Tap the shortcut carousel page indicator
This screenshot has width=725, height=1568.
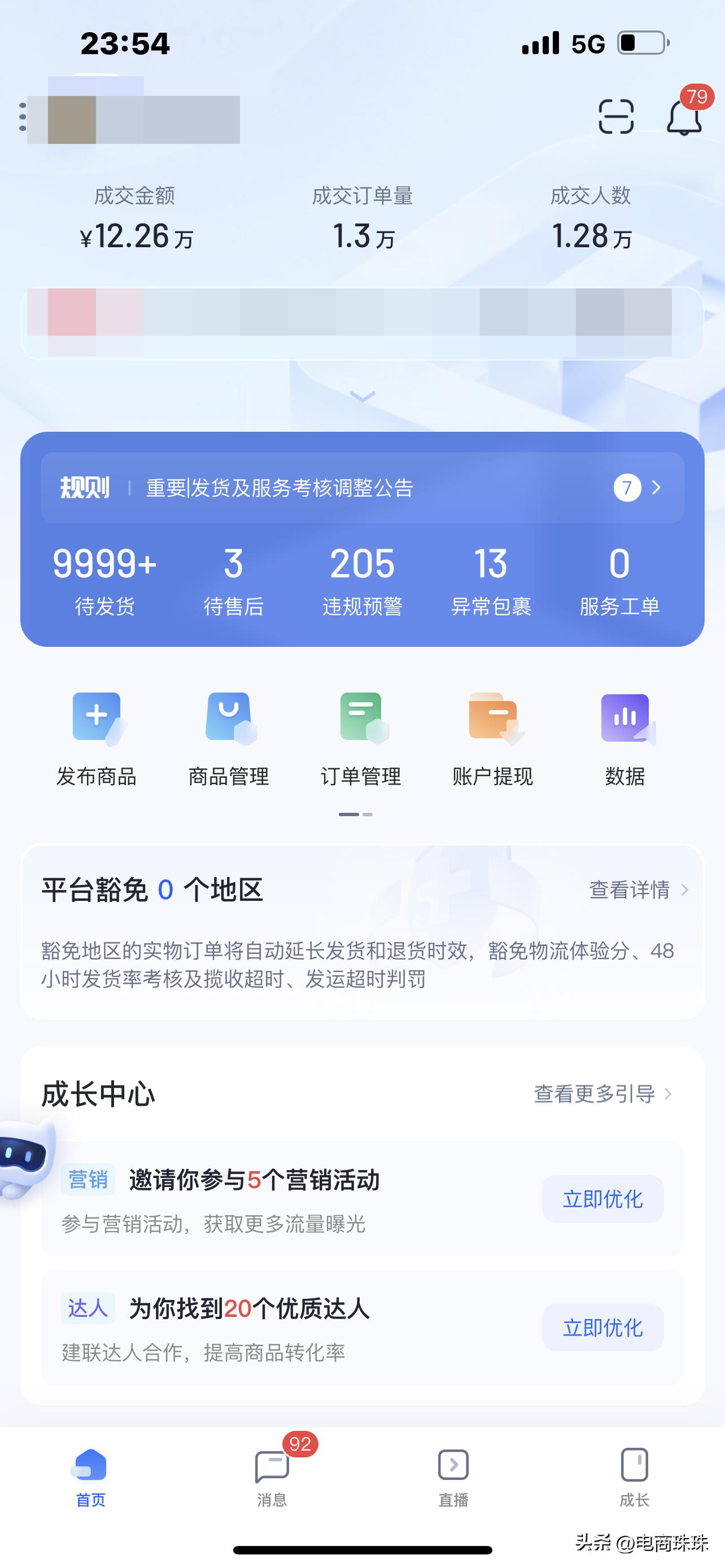pos(356,813)
